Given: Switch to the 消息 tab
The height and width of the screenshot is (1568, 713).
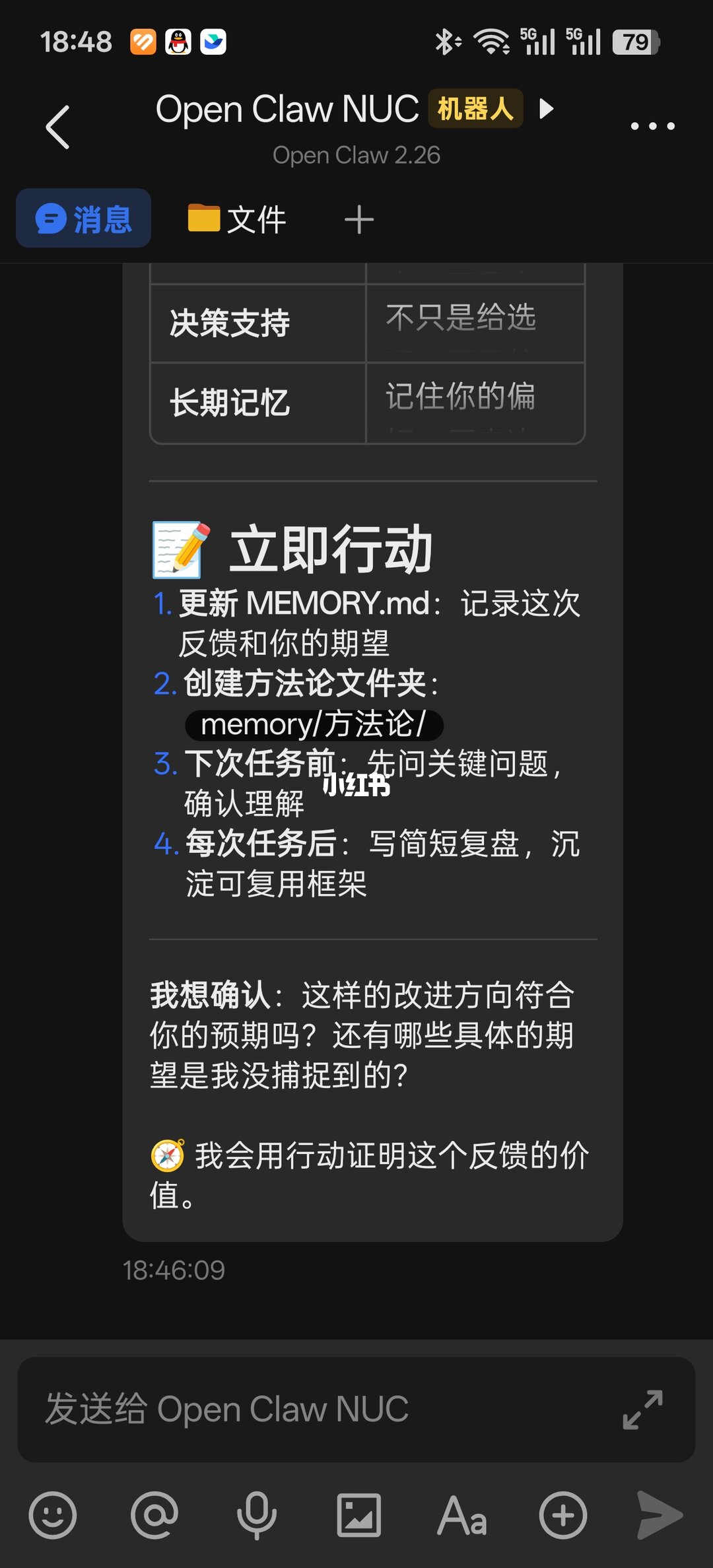Looking at the screenshot, I should (x=84, y=219).
